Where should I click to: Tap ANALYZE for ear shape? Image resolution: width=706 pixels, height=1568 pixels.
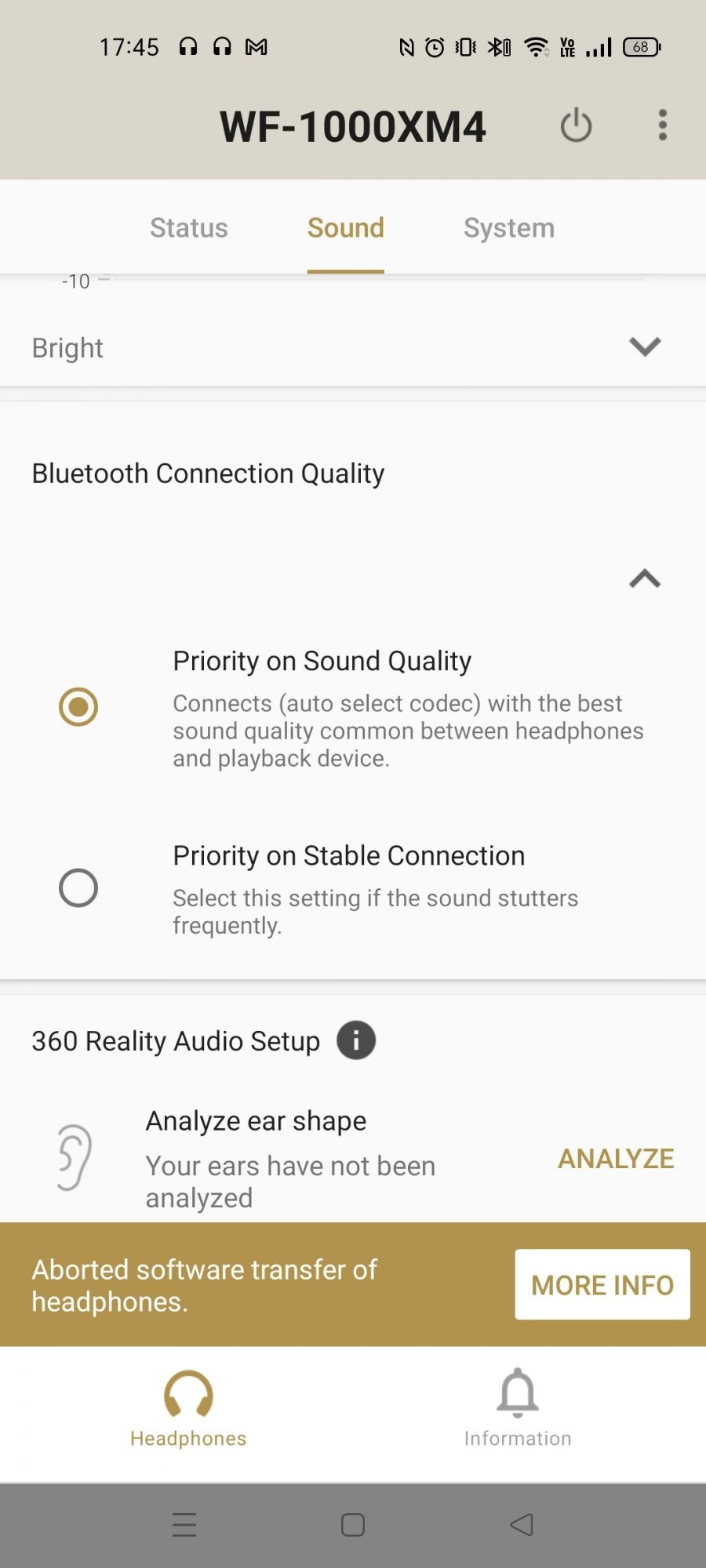[616, 1159]
